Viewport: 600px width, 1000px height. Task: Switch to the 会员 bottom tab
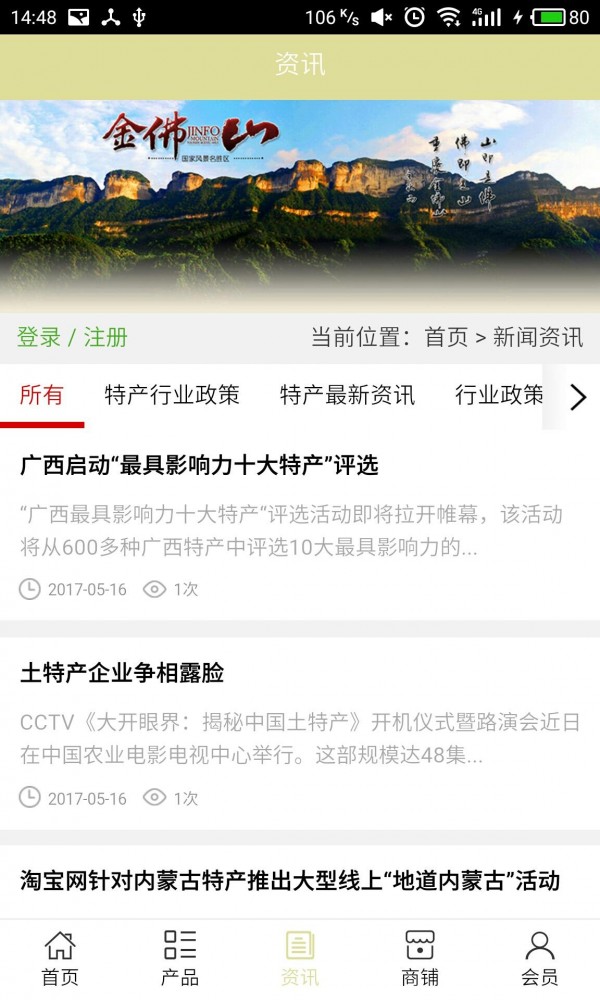[540, 959]
